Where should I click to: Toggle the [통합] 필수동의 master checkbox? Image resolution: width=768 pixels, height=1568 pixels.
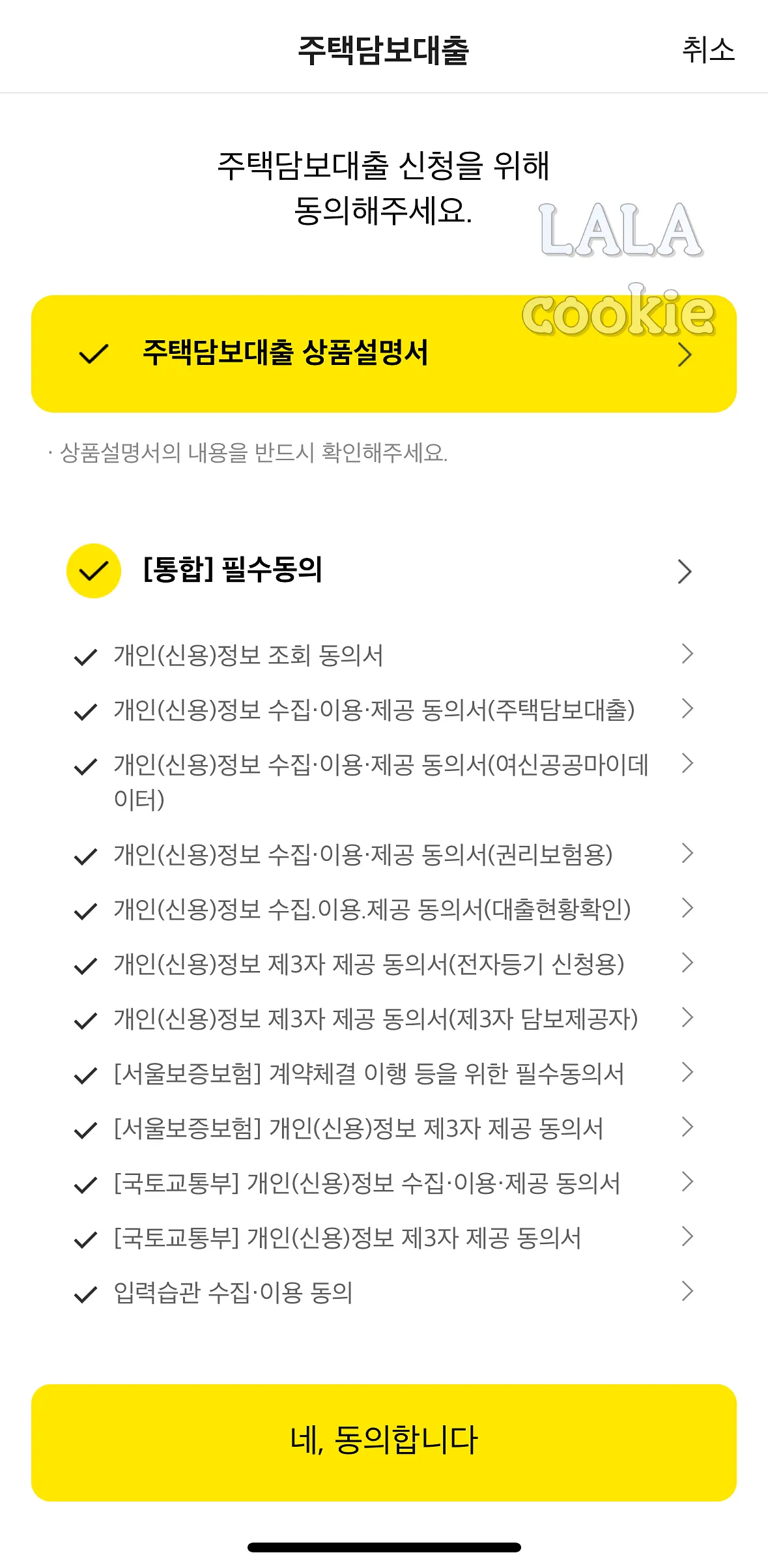(x=93, y=571)
